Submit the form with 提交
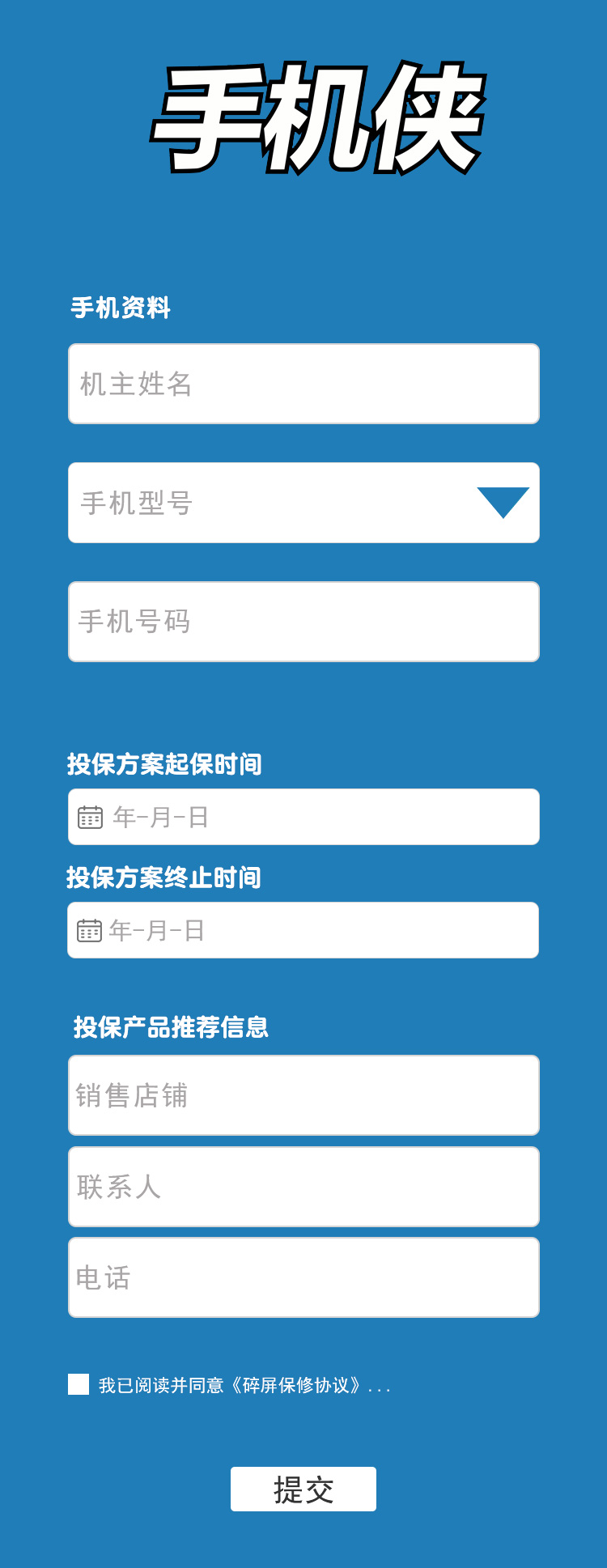This screenshot has height=1568, width=607. coord(303,1489)
